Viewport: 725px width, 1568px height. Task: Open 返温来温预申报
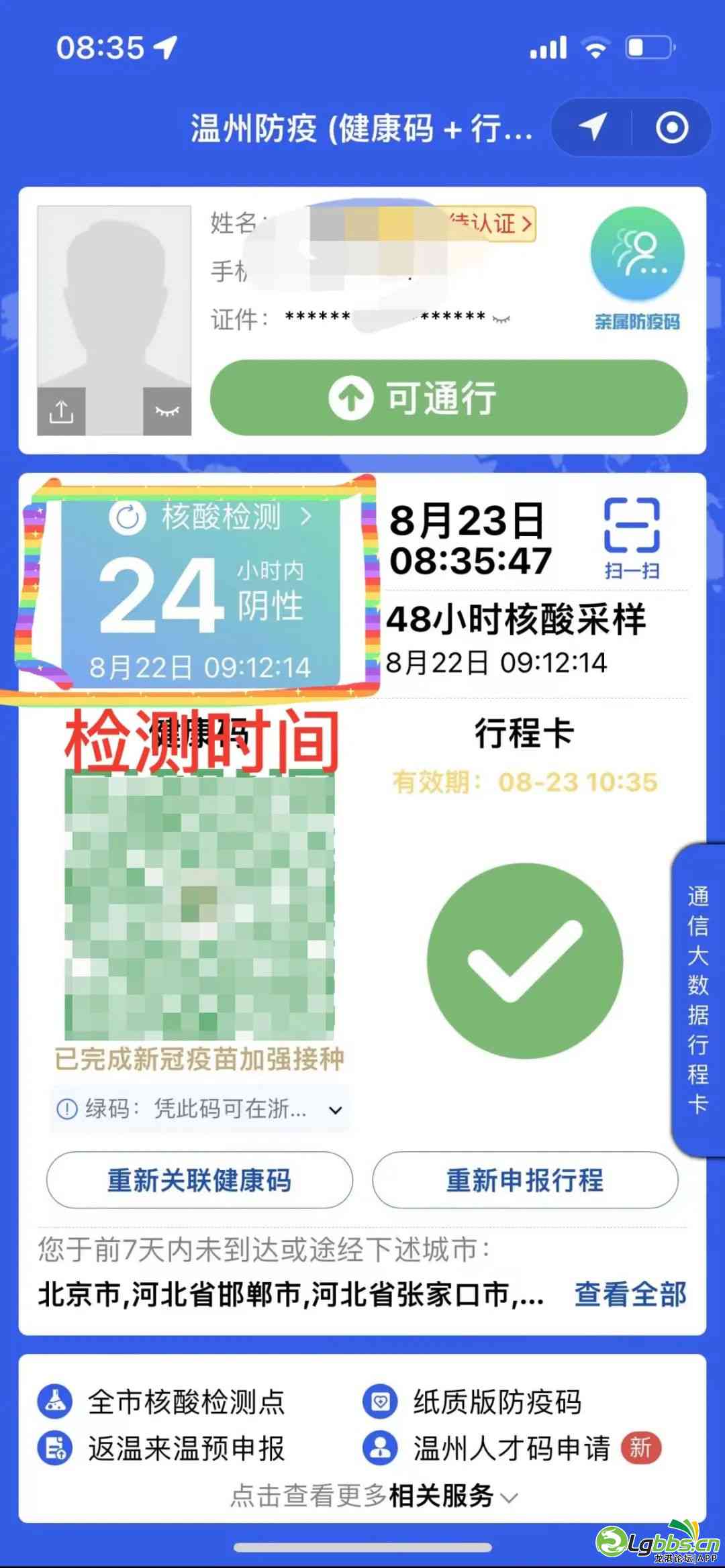click(161, 1449)
